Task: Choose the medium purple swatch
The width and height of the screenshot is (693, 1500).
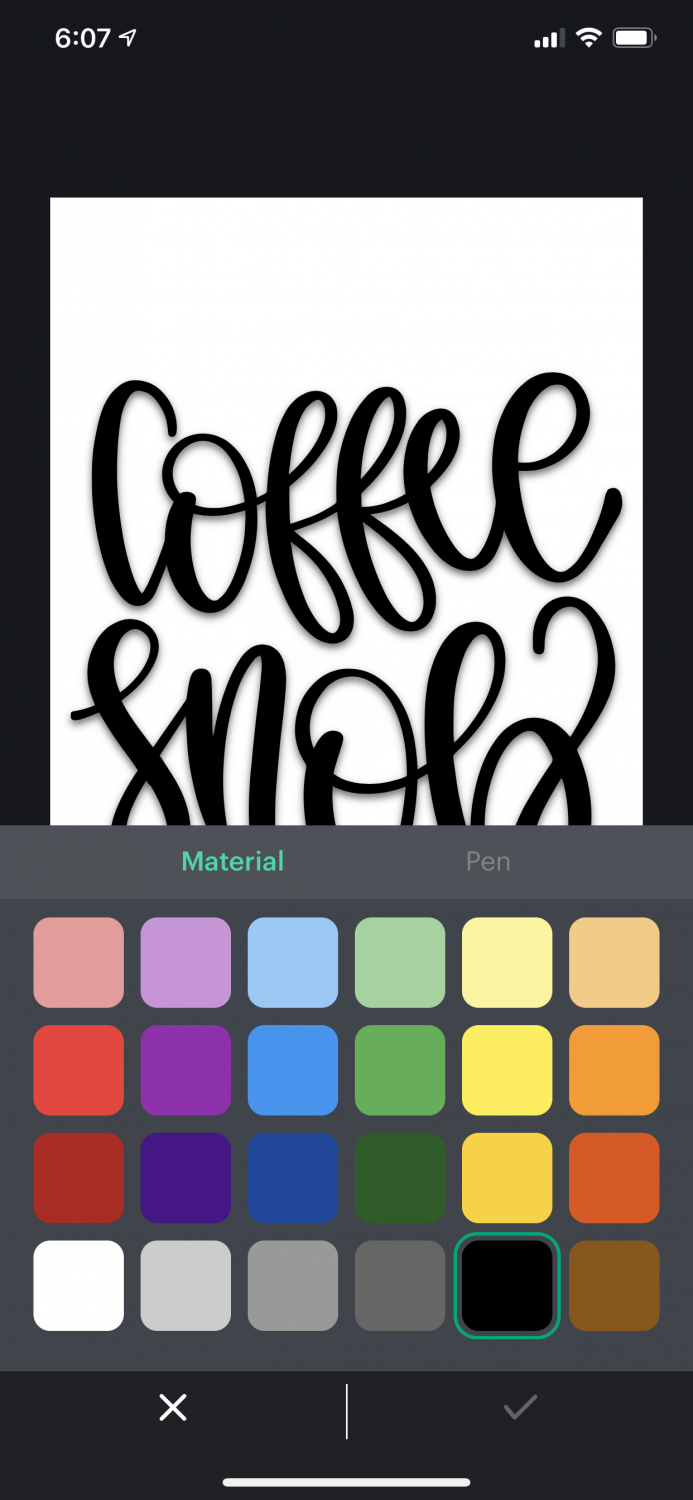Action: [x=186, y=1070]
